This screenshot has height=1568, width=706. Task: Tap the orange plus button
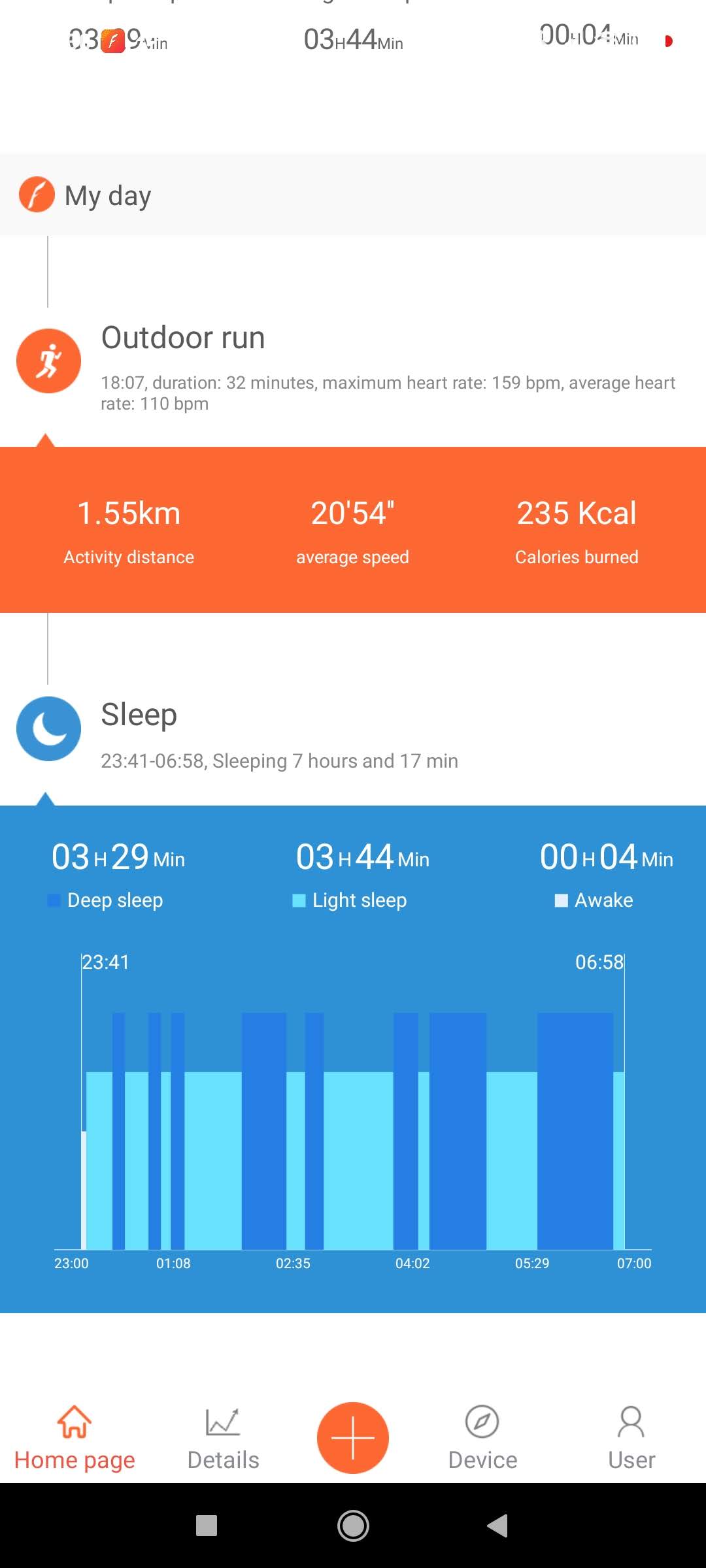tap(353, 1437)
